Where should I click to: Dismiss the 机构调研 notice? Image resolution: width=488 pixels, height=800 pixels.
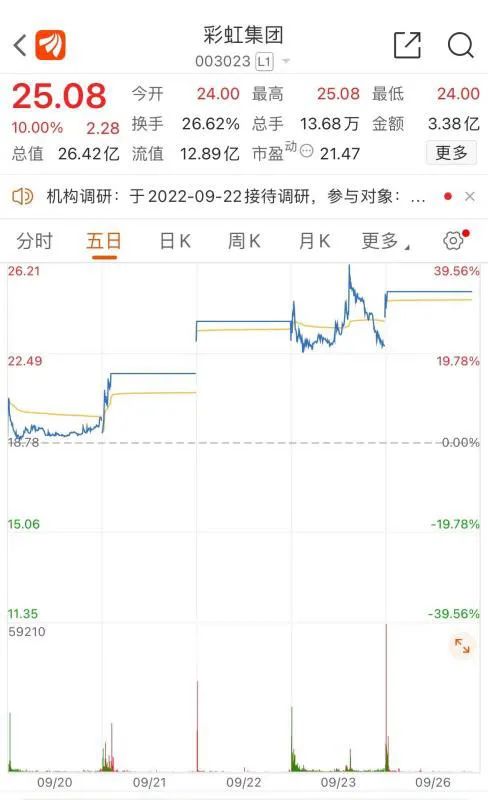click(470, 196)
